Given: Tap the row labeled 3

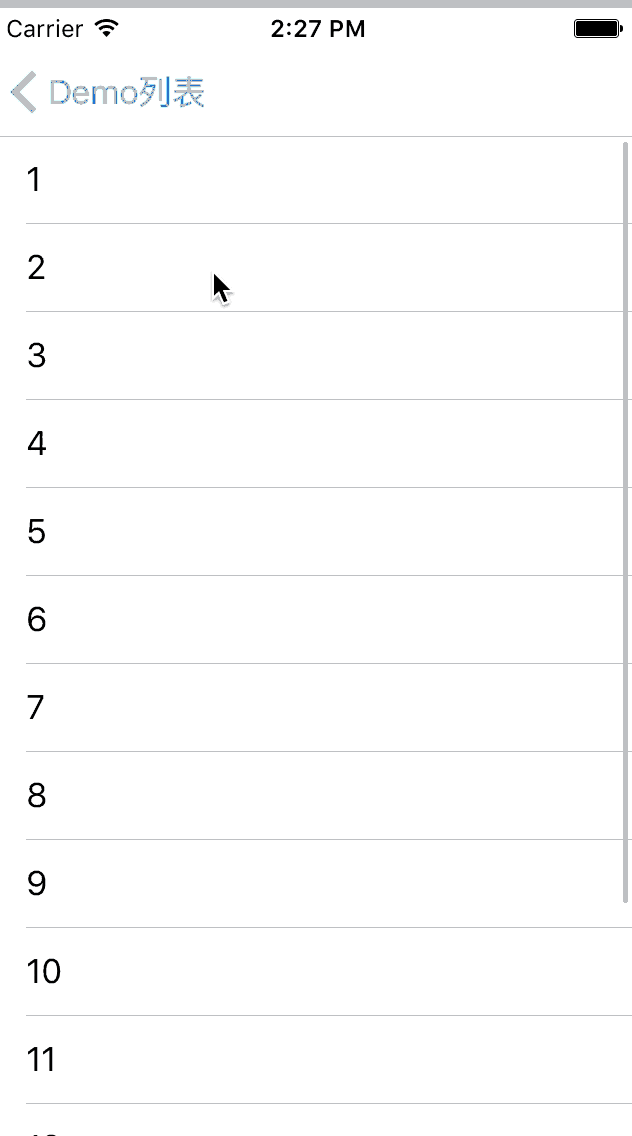Looking at the screenshot, I should 316,356.
